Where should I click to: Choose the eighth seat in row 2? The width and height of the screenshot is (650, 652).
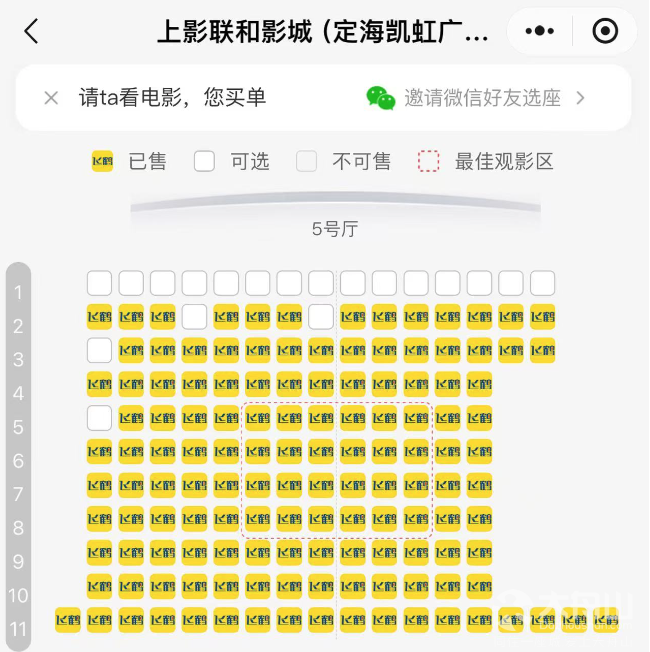point(321,317)
